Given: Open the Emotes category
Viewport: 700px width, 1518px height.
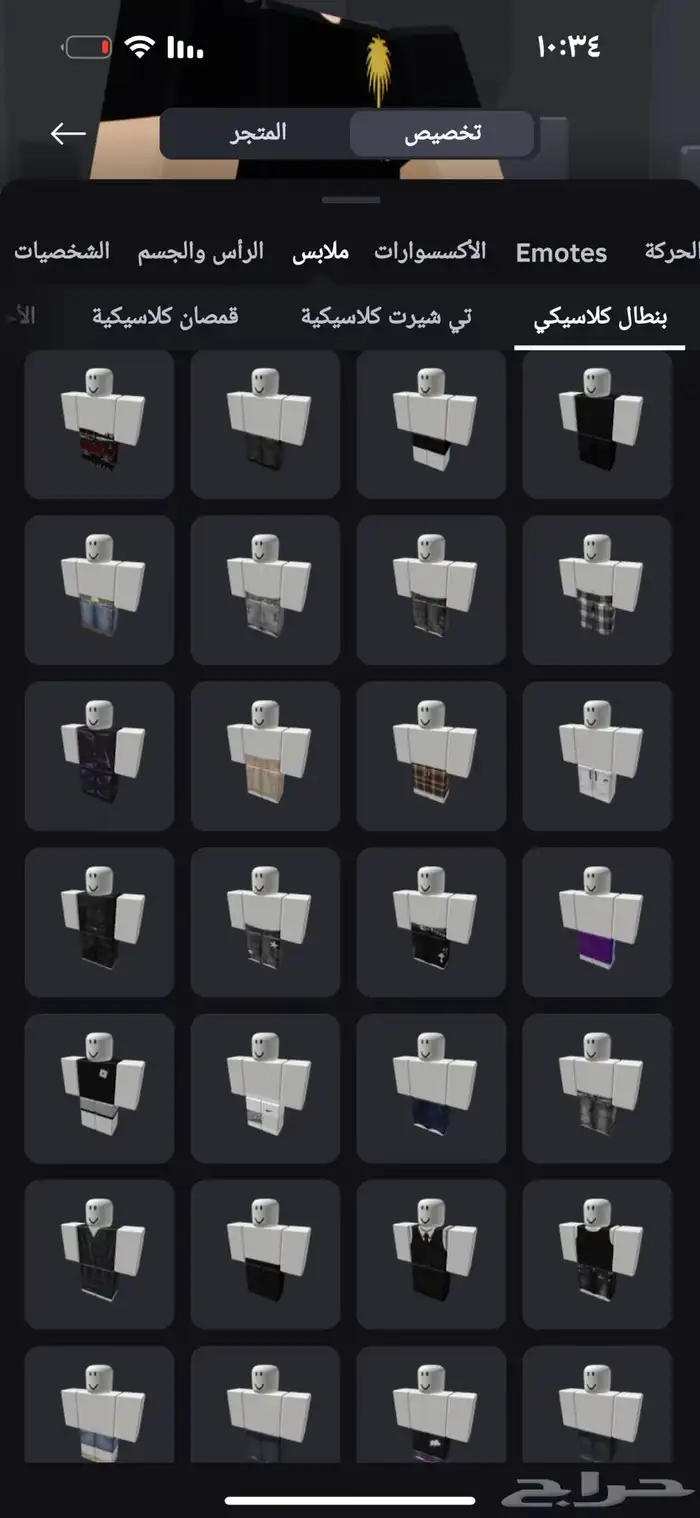Looking at the screenshot, I should [561, 253].
